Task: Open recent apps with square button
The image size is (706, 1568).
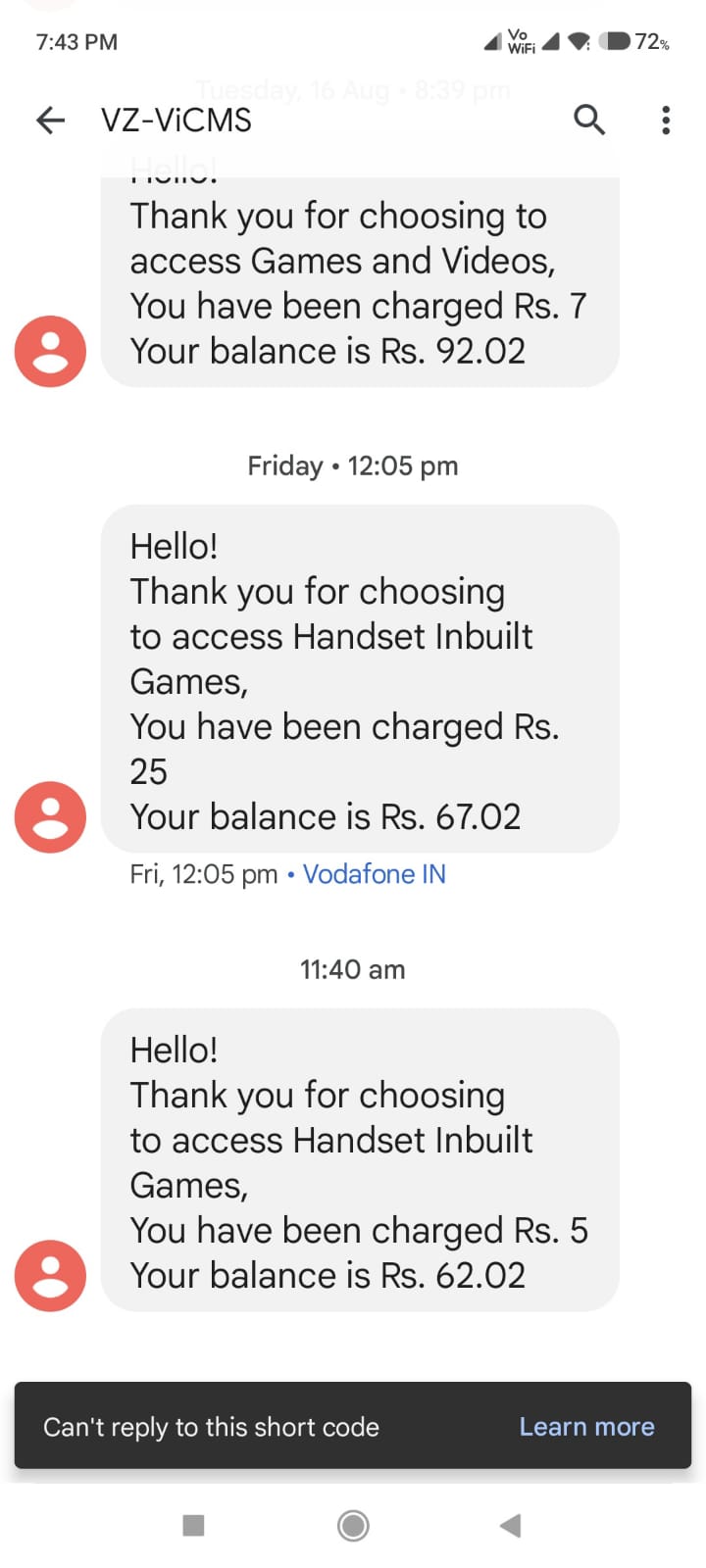Action: (194, 1525)
